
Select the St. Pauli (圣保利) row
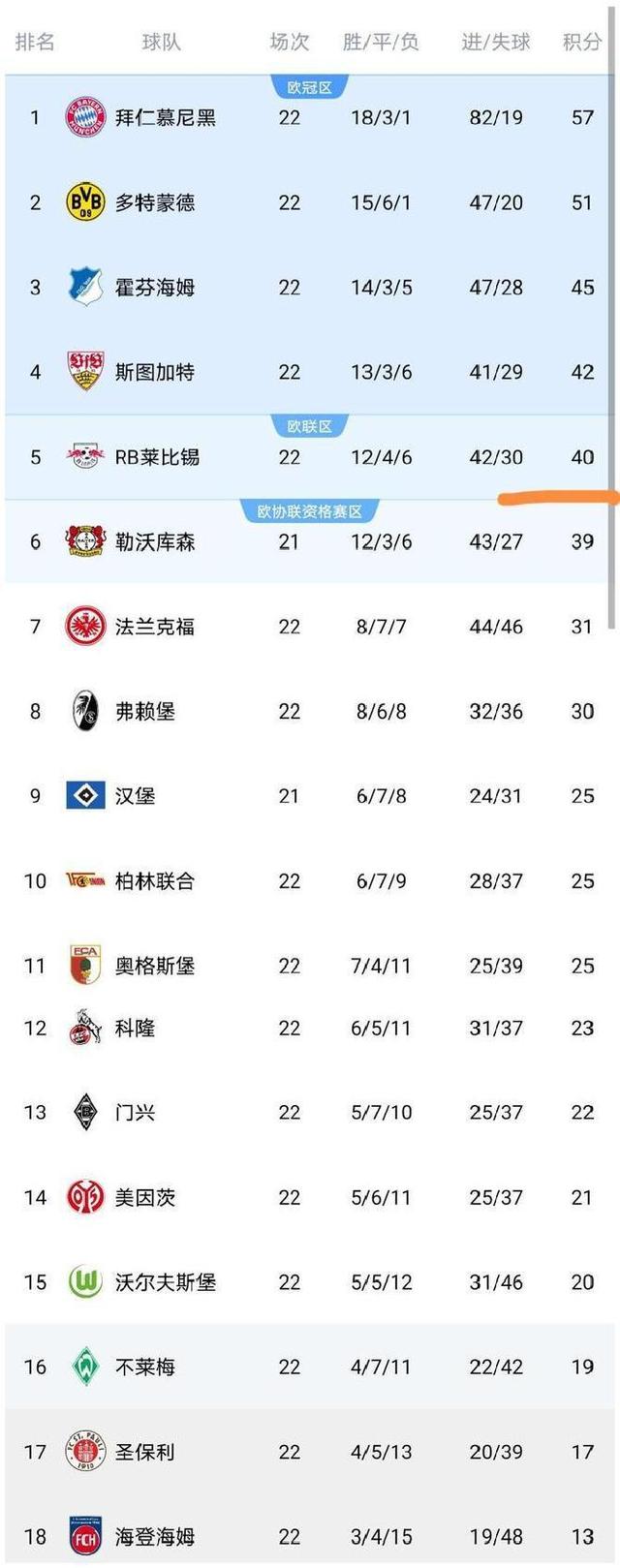point(145,1452)
